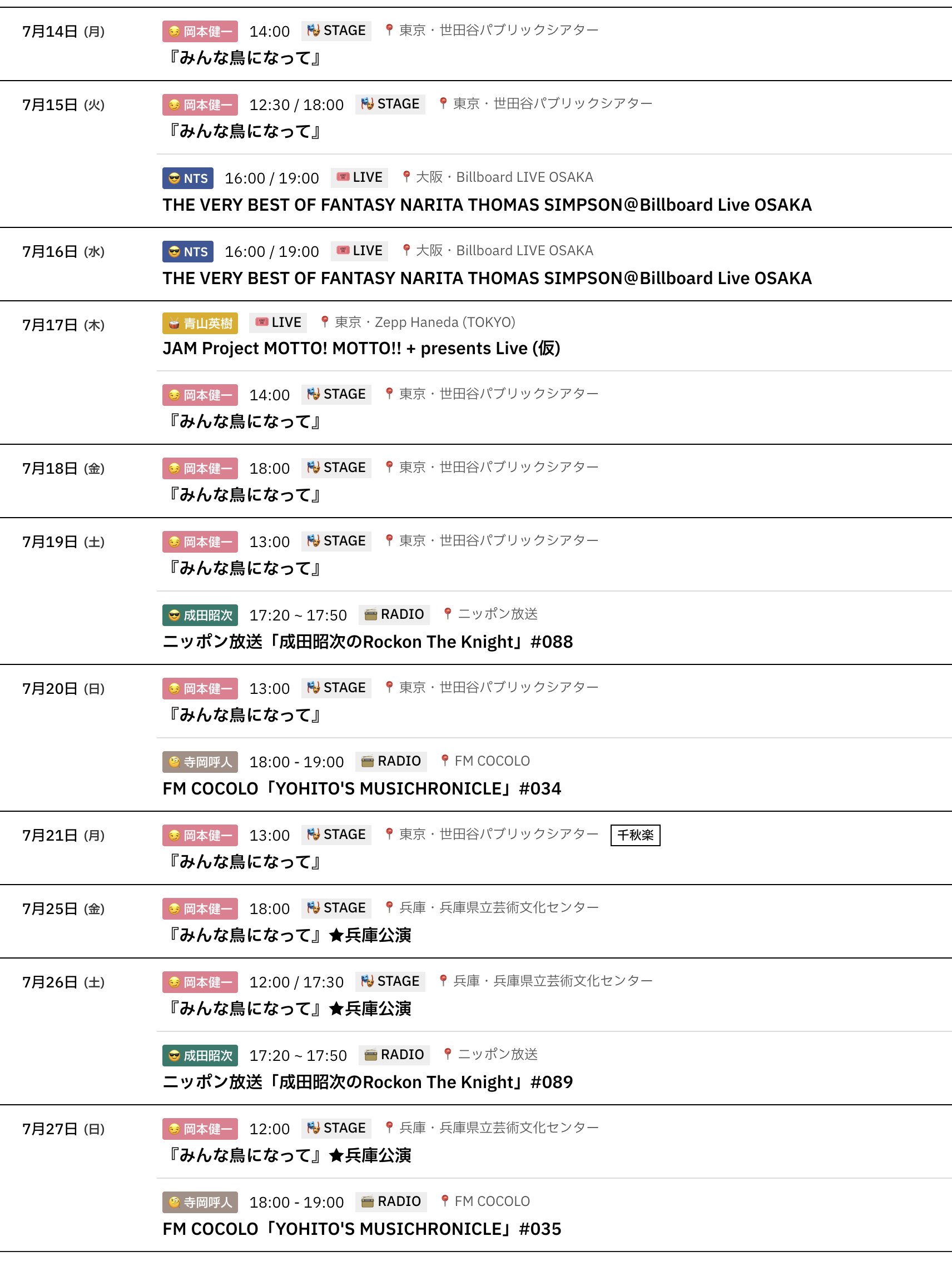
Task: Open YOHITO'S MUSICHRONICLE #035 radio entry
Action: click(361, 1229)
